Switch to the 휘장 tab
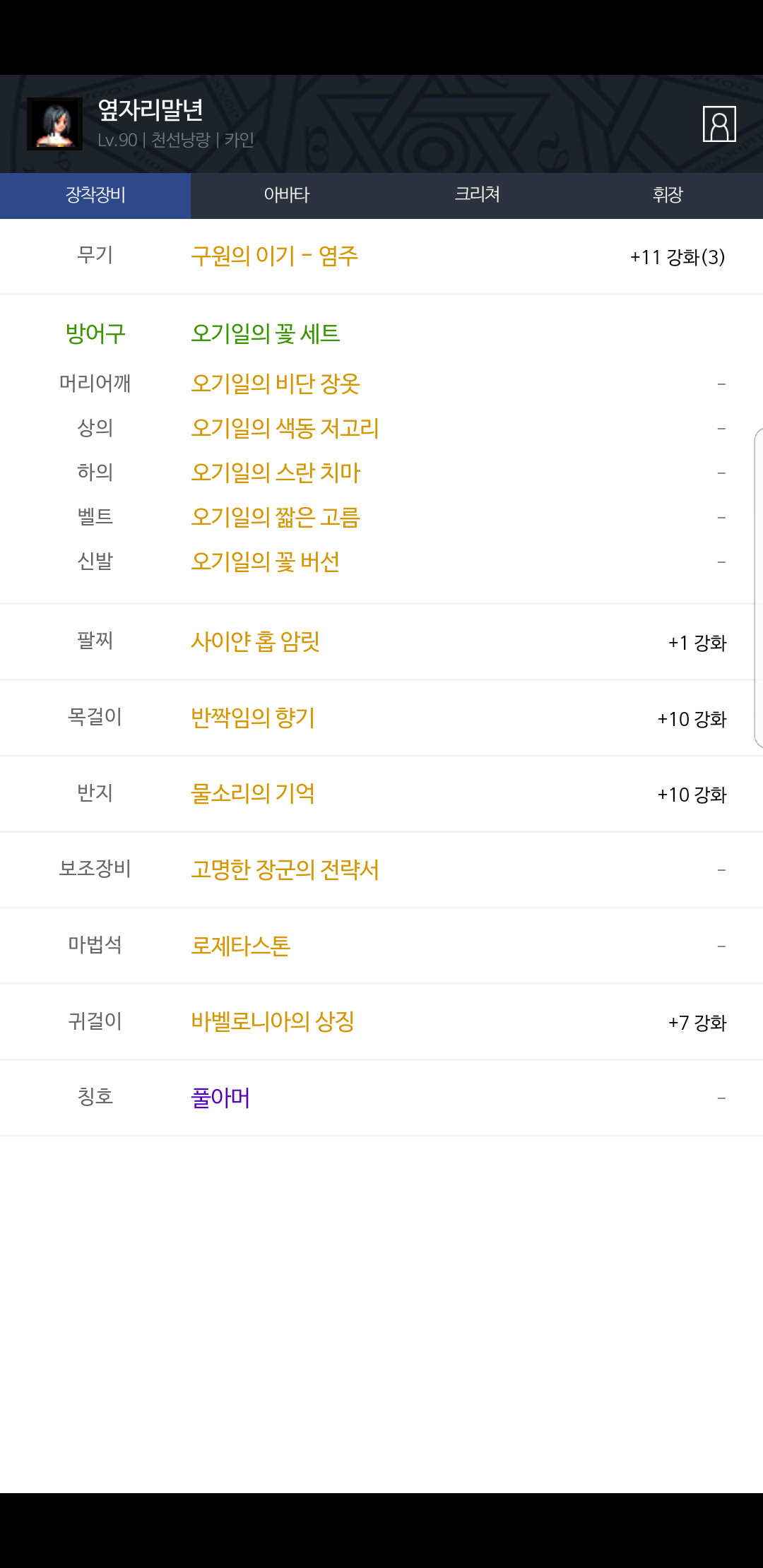The image size is (763, 1568). [x=668, y=196]
